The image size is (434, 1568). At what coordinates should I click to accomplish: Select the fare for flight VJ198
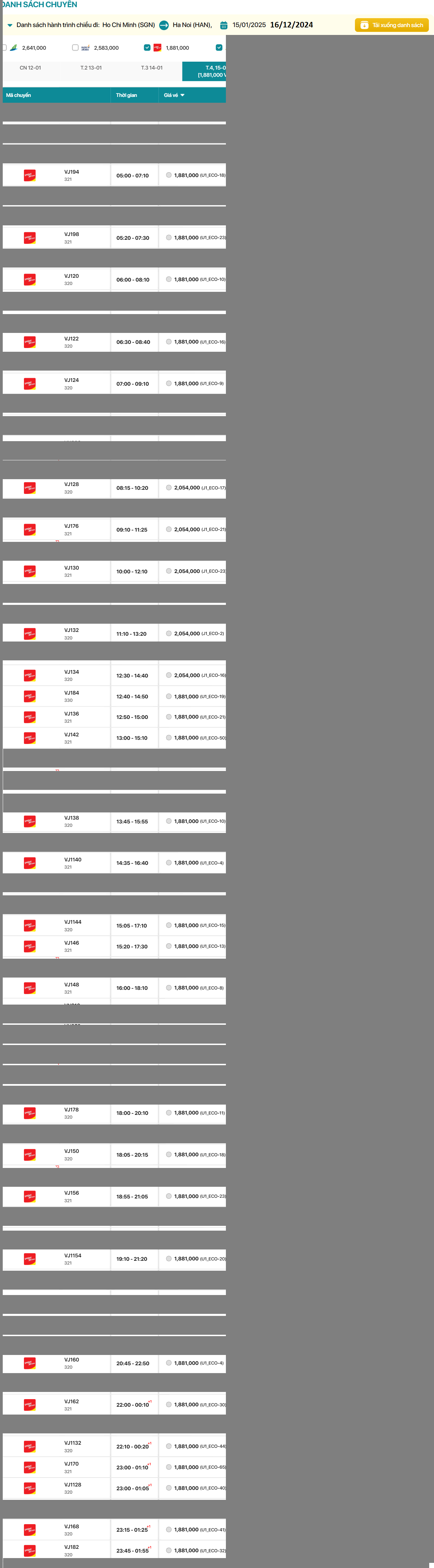(x=169, y=238)
